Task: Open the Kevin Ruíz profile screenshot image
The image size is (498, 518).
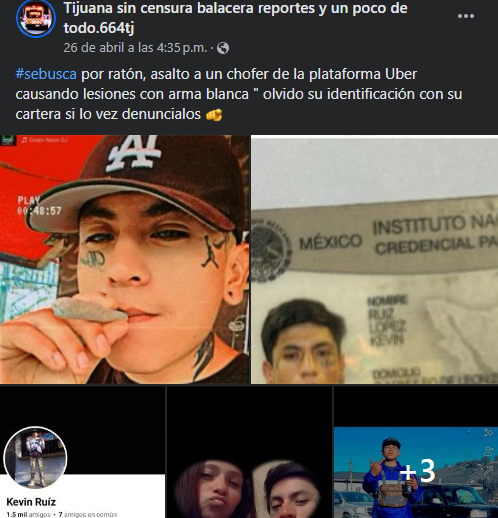Action: pyautogui.click(x=82, y=452)
